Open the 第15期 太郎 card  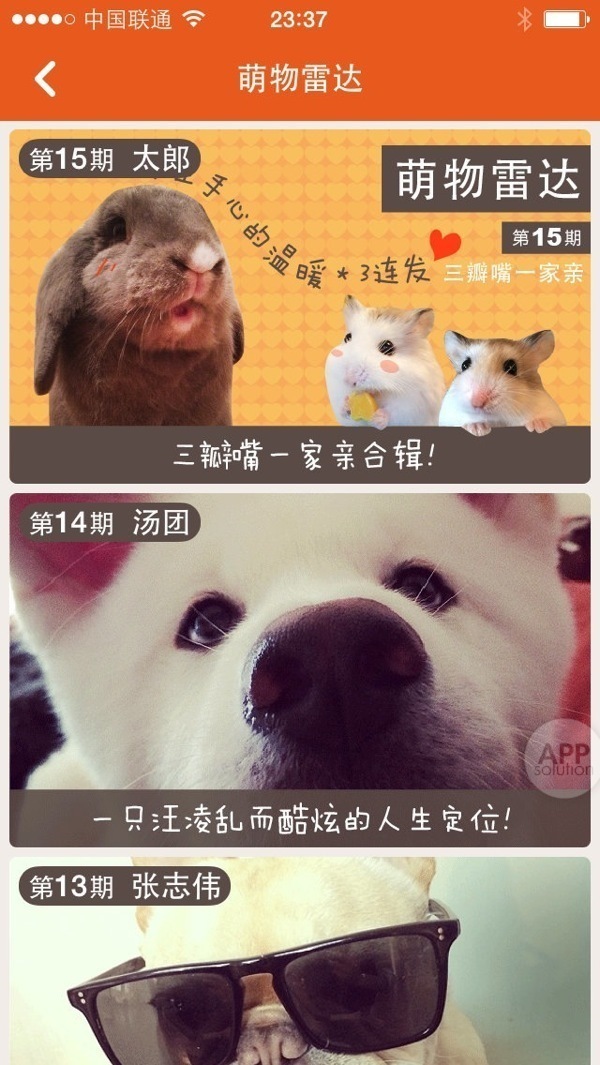[x=300, y=305]
